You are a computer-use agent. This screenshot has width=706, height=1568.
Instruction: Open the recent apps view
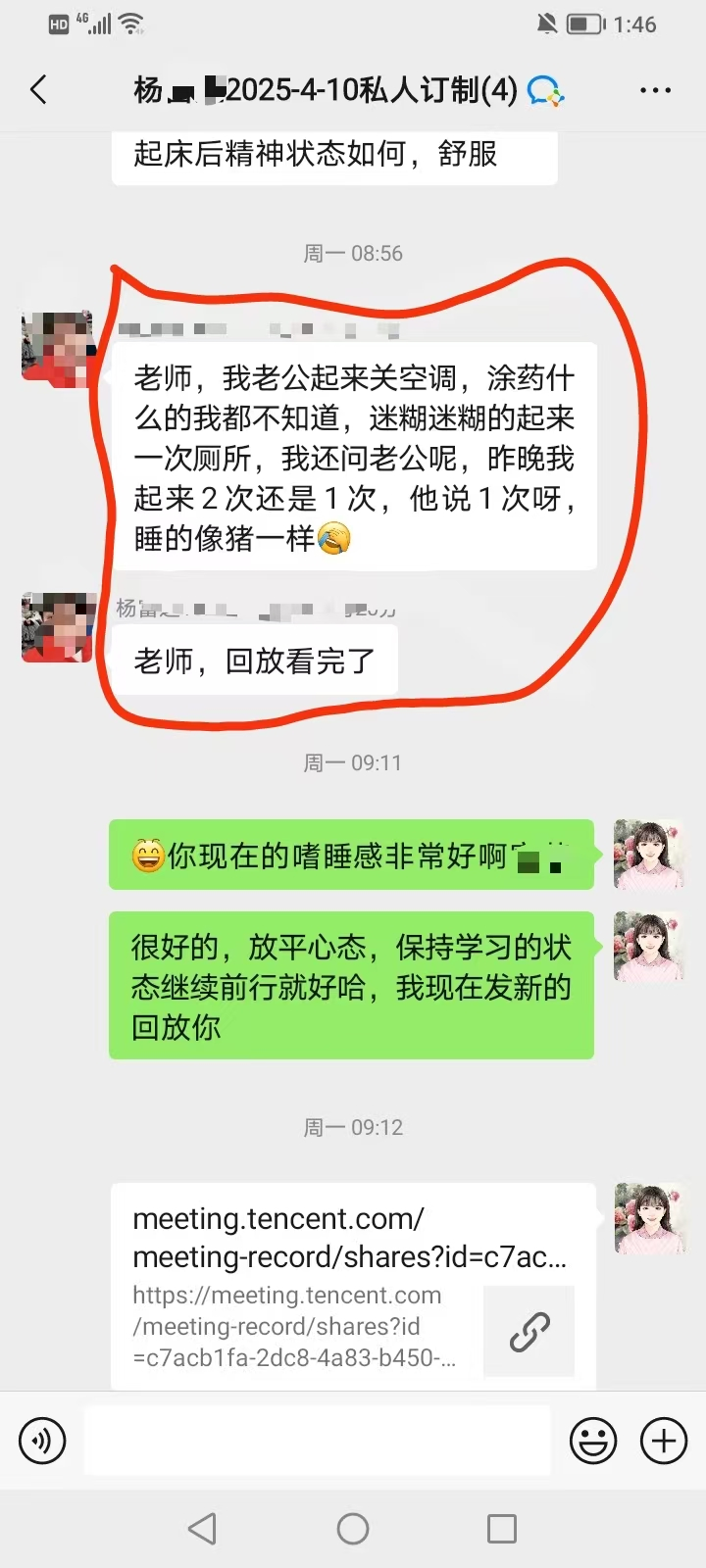(502, 1529)
